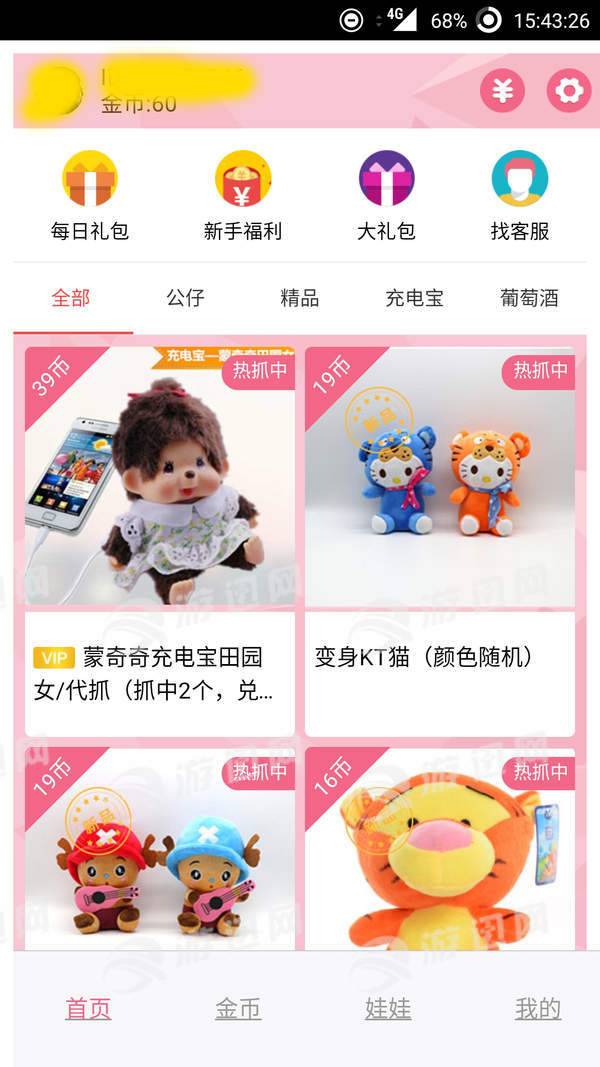The width and height of the screenshot is (600, 1067).
Task: Go to the 首页 home tab
Action: (88, 1009)
